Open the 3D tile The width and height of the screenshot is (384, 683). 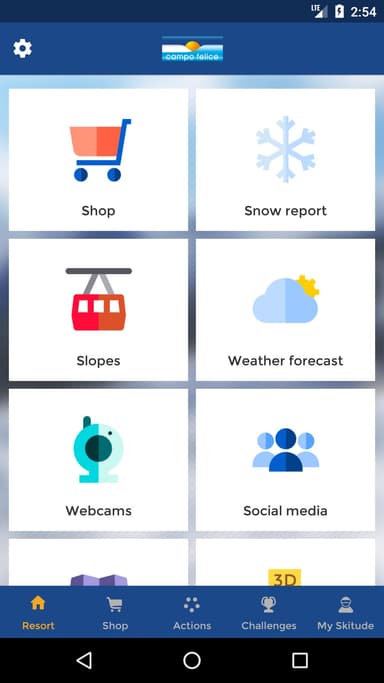point(285,562)
